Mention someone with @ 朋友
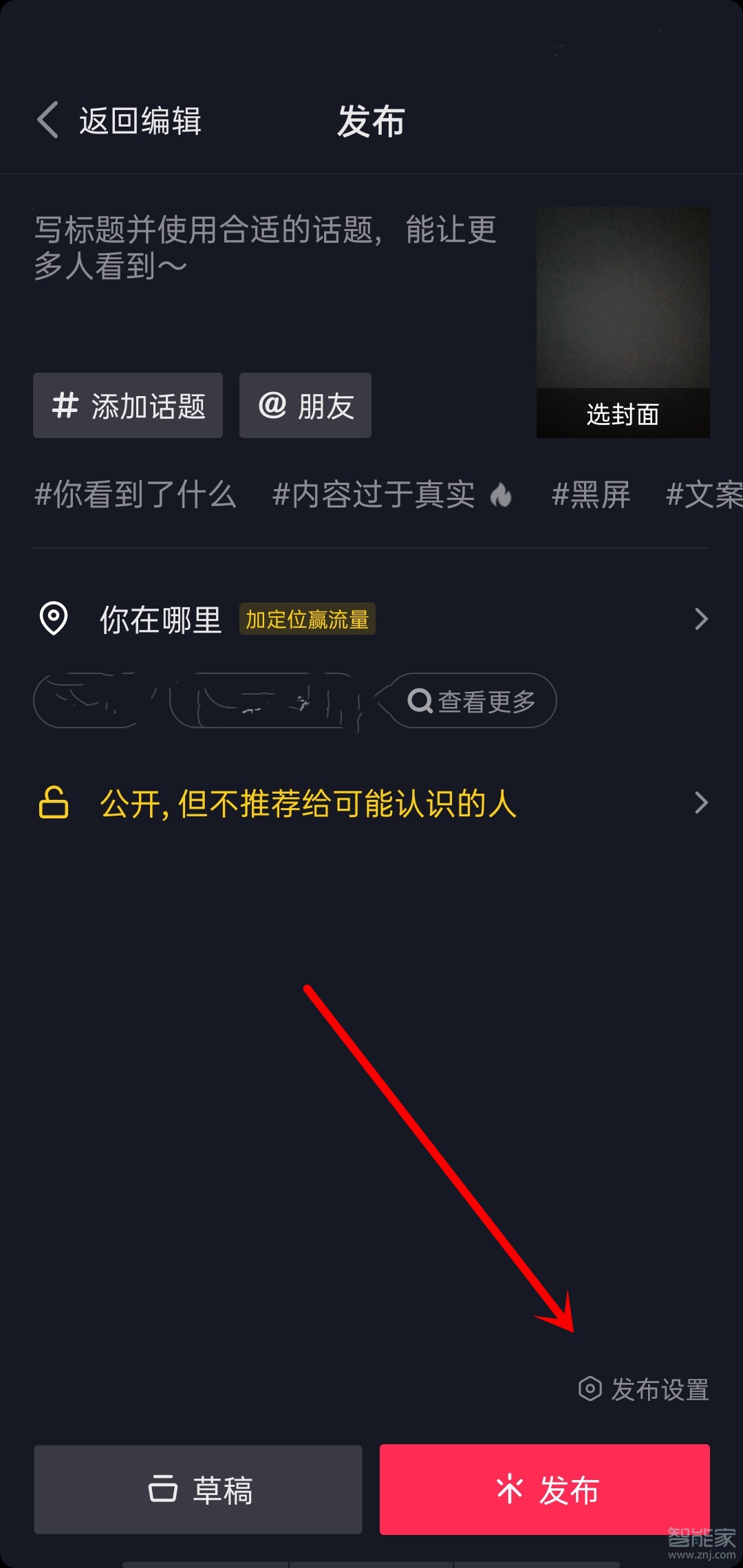 pos(305,406)
